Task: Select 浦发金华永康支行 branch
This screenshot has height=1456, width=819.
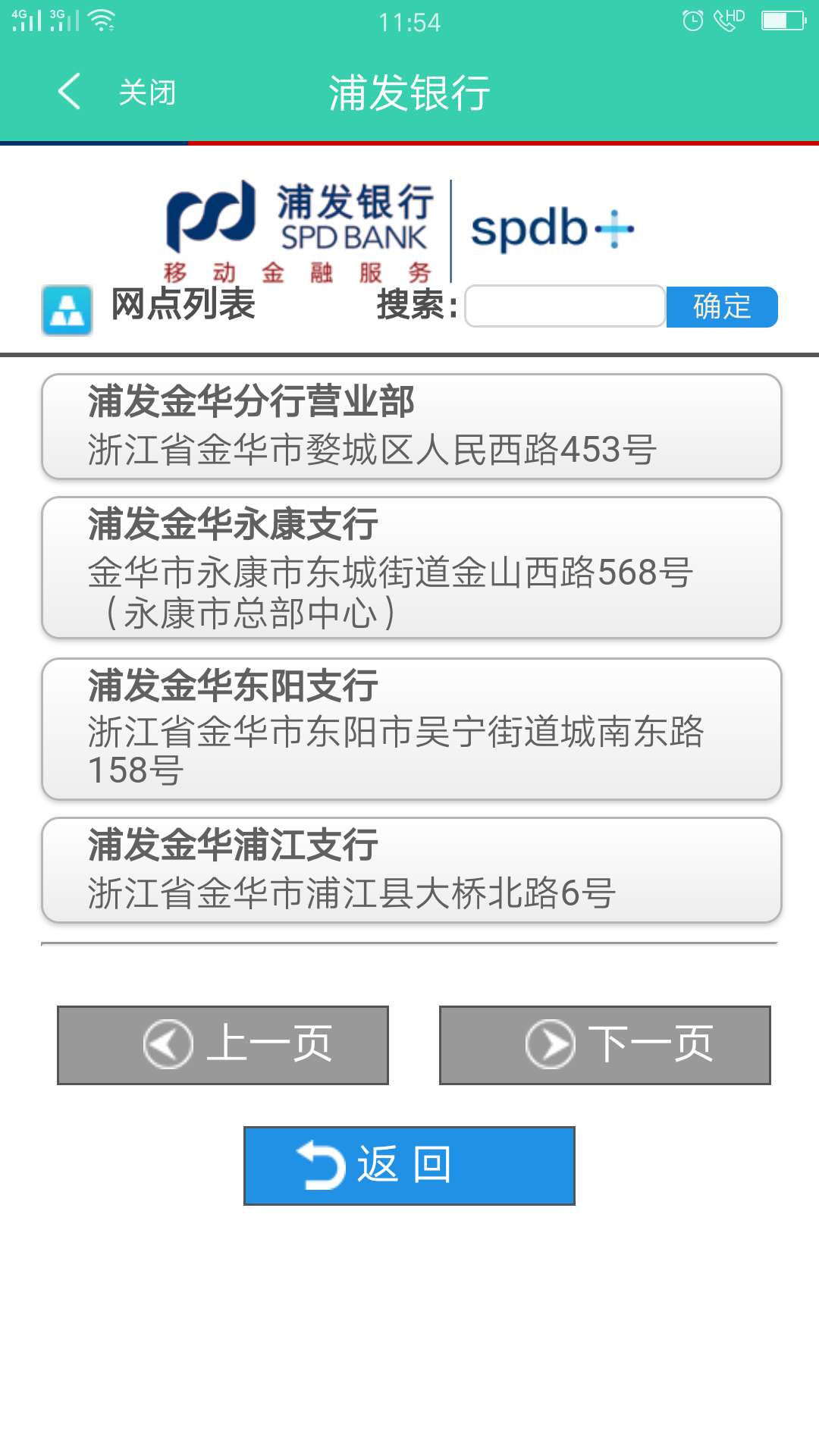Action: click(x=411, y=567)
